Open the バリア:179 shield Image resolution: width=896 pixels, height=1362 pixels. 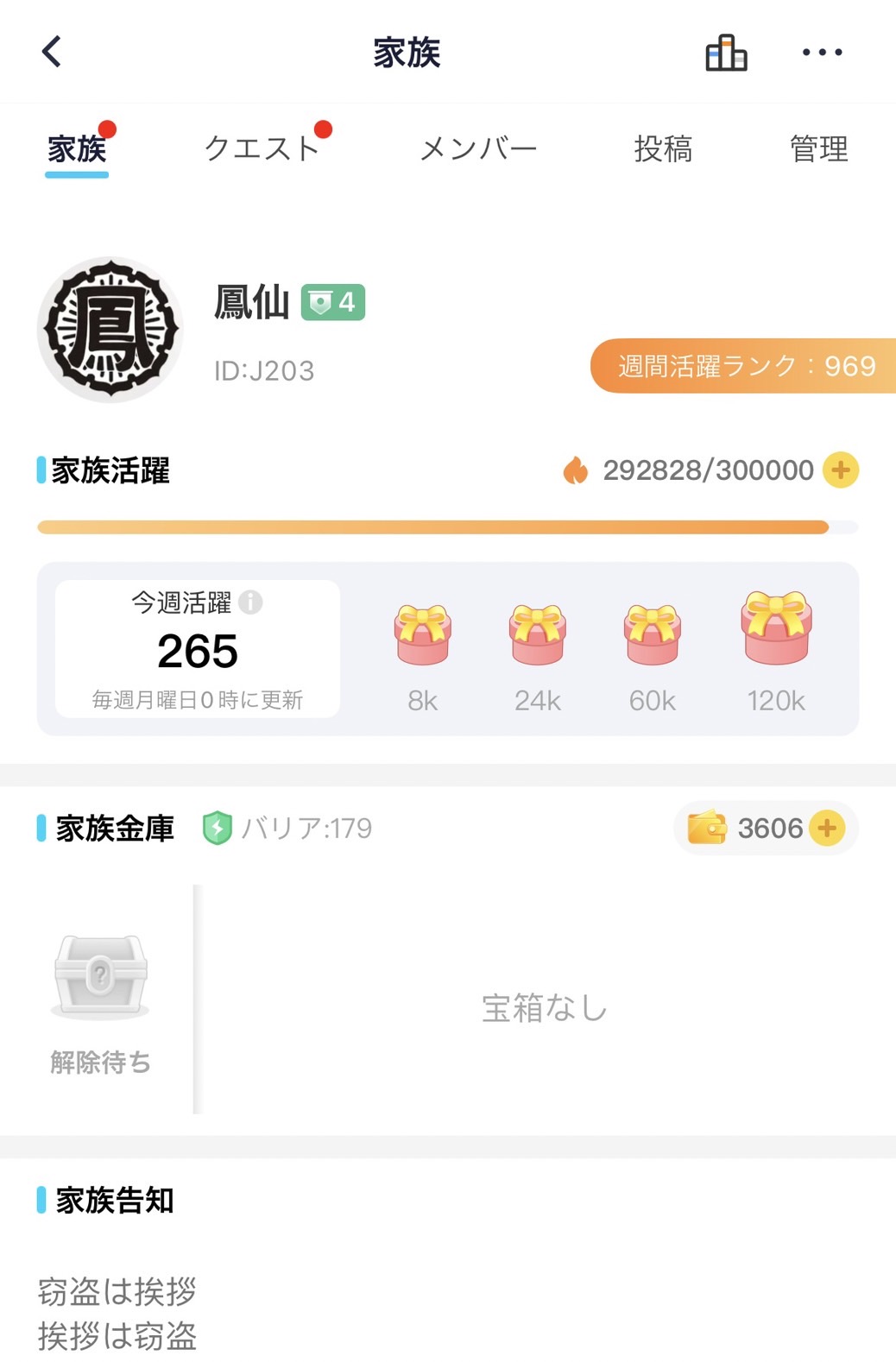point(218,828)
